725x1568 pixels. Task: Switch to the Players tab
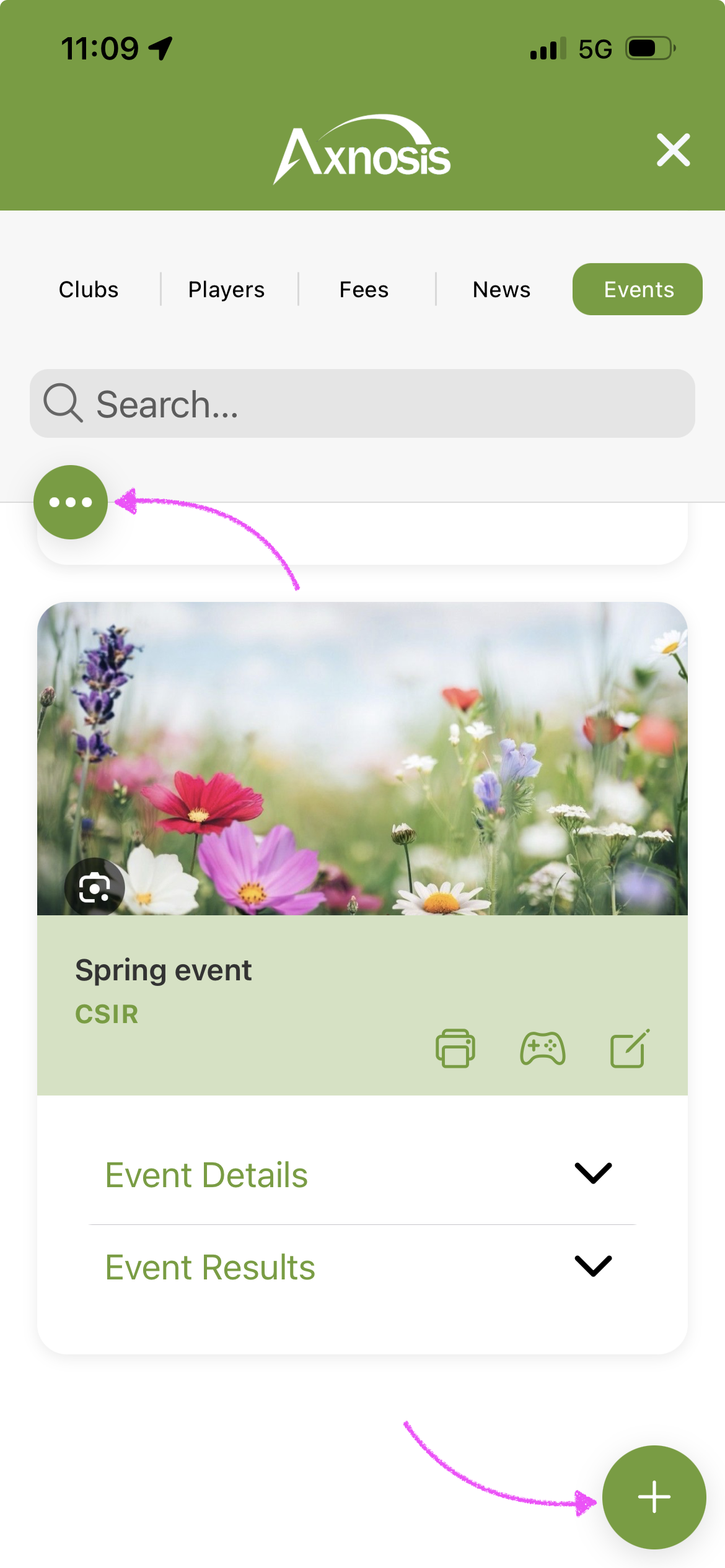click(x=226, y=289)
